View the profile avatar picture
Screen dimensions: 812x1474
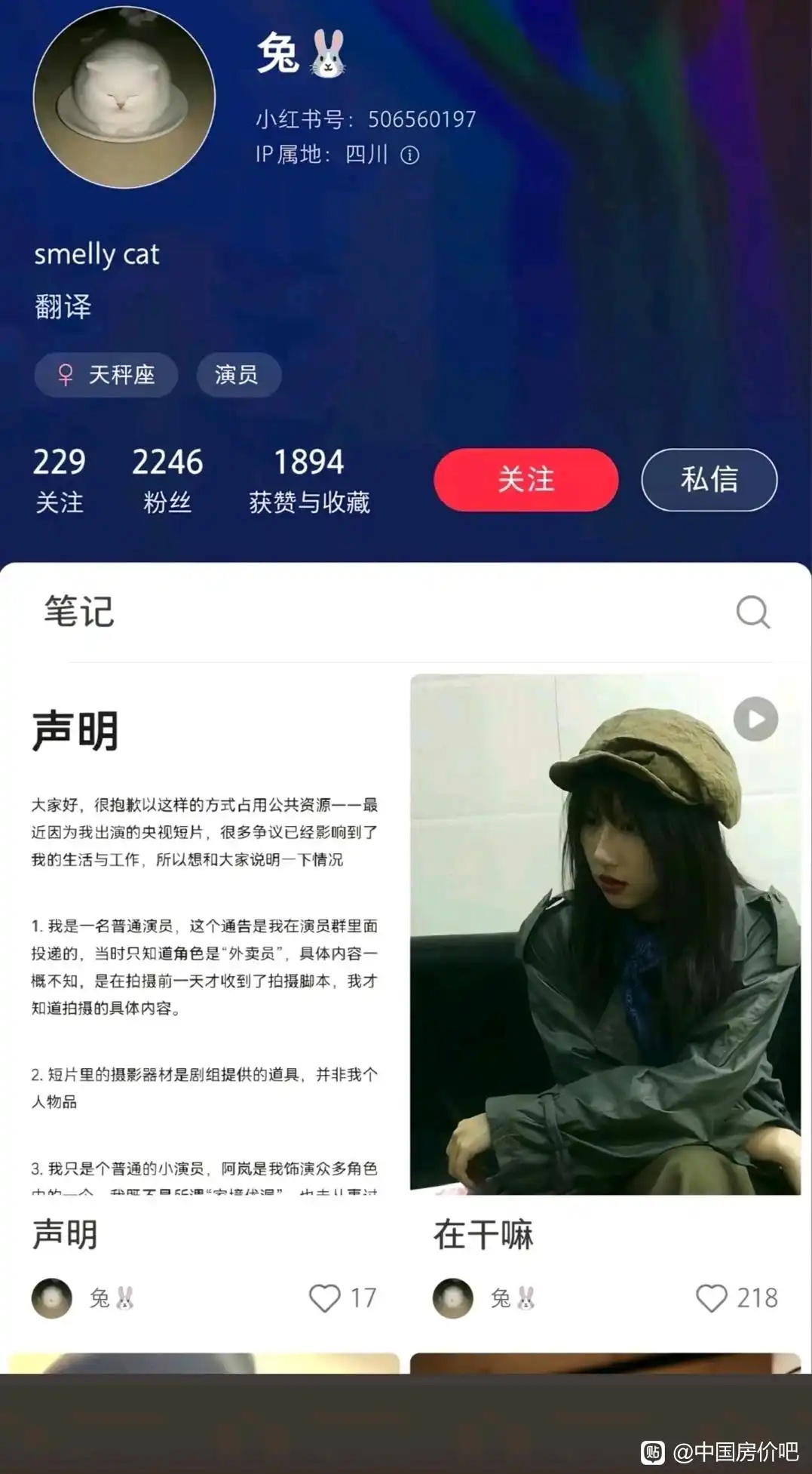tap(124, 97)
